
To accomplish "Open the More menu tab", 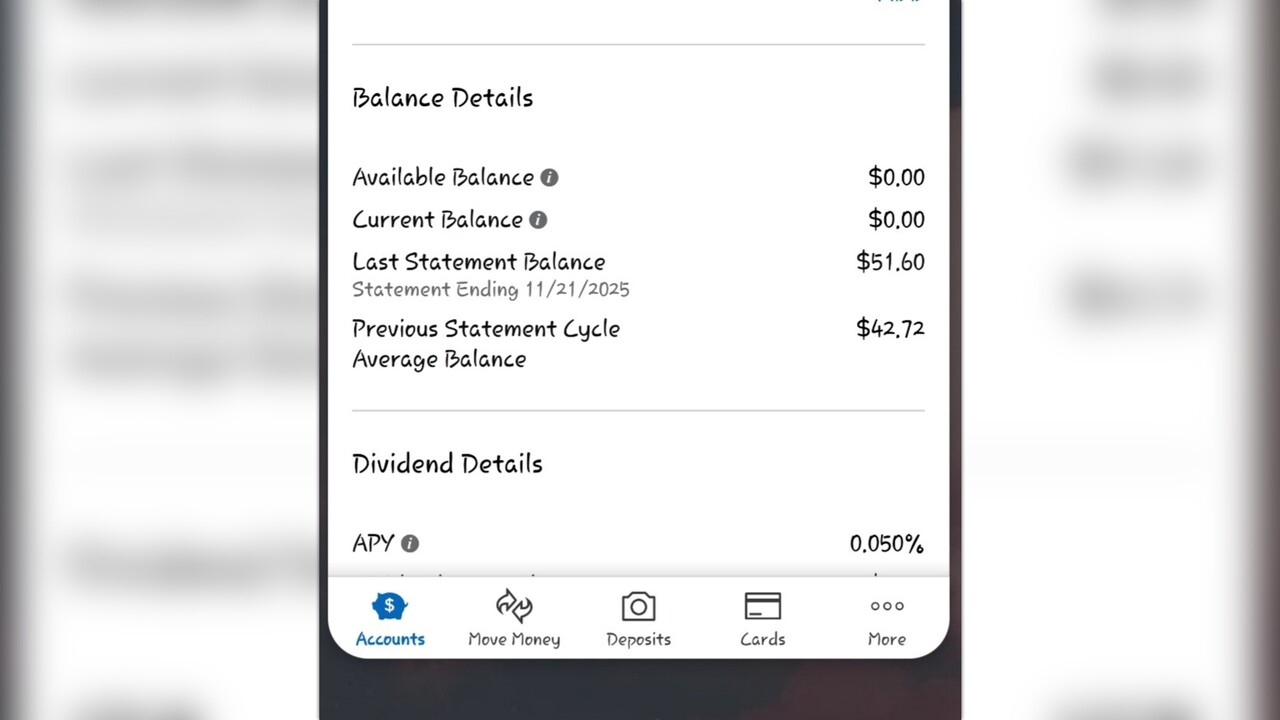I will pyautogui.click(x=886, y=620).
